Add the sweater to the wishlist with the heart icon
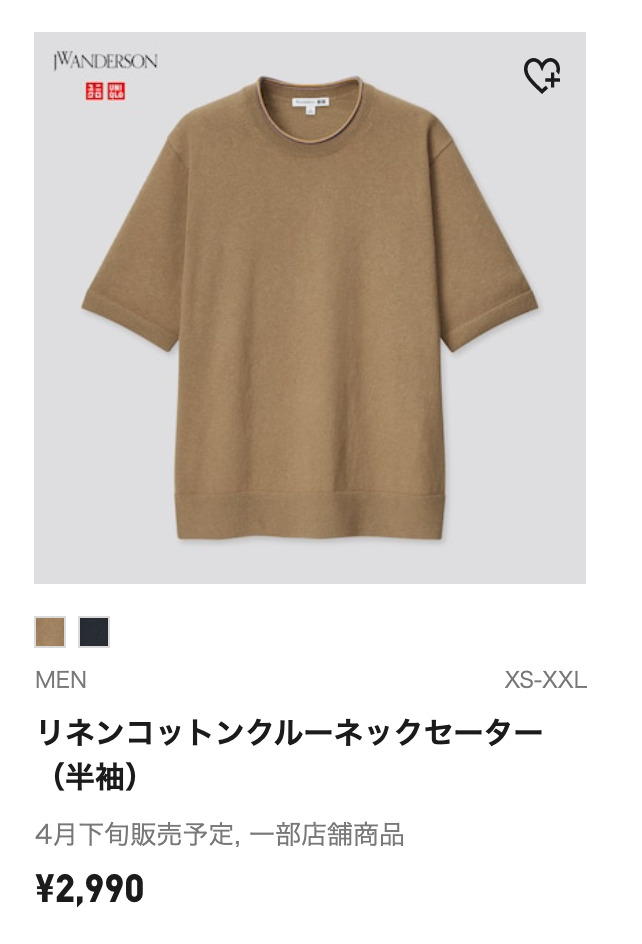 [x=541, y=76]
